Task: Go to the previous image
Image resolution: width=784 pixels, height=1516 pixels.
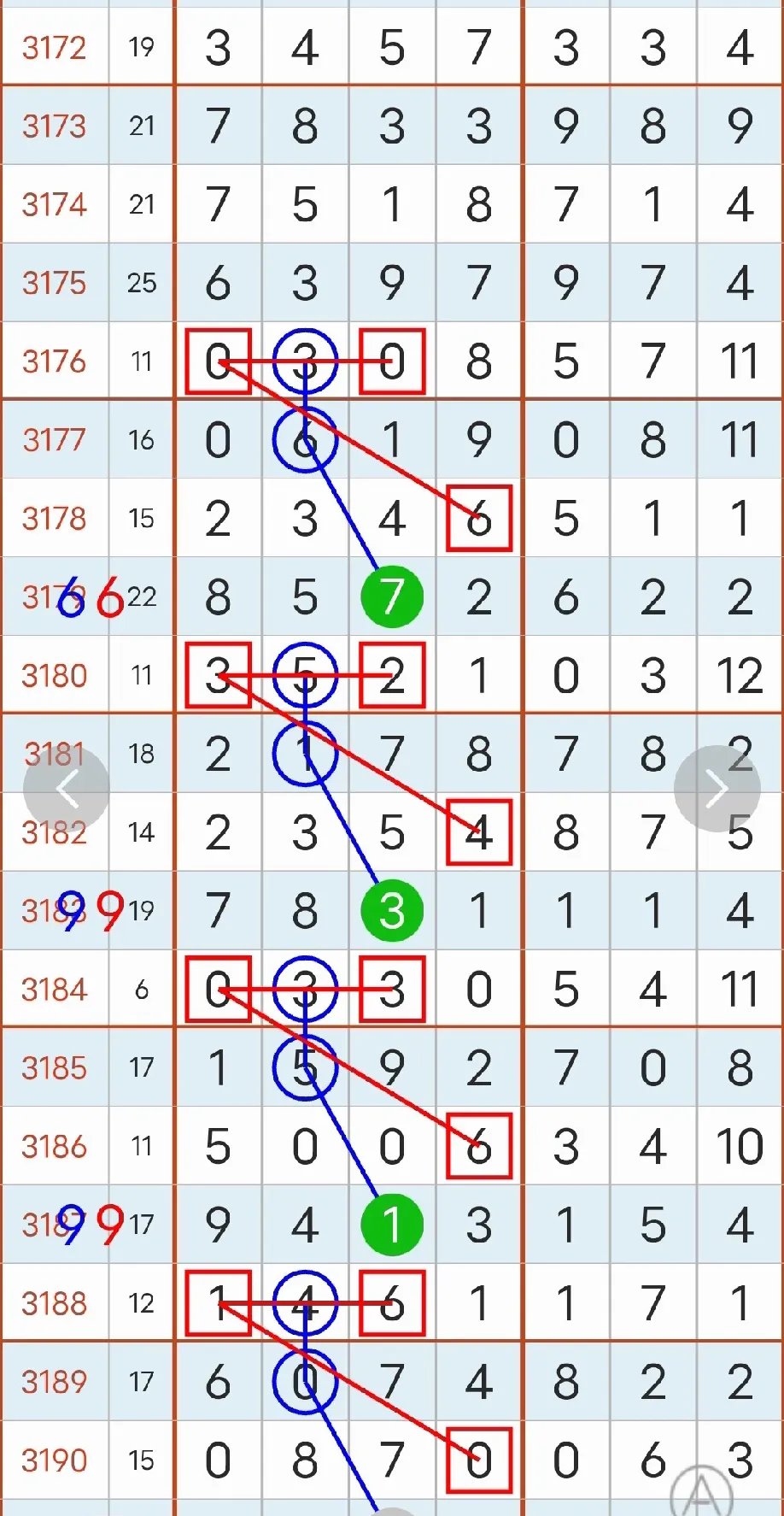Action: pos(67,789)
